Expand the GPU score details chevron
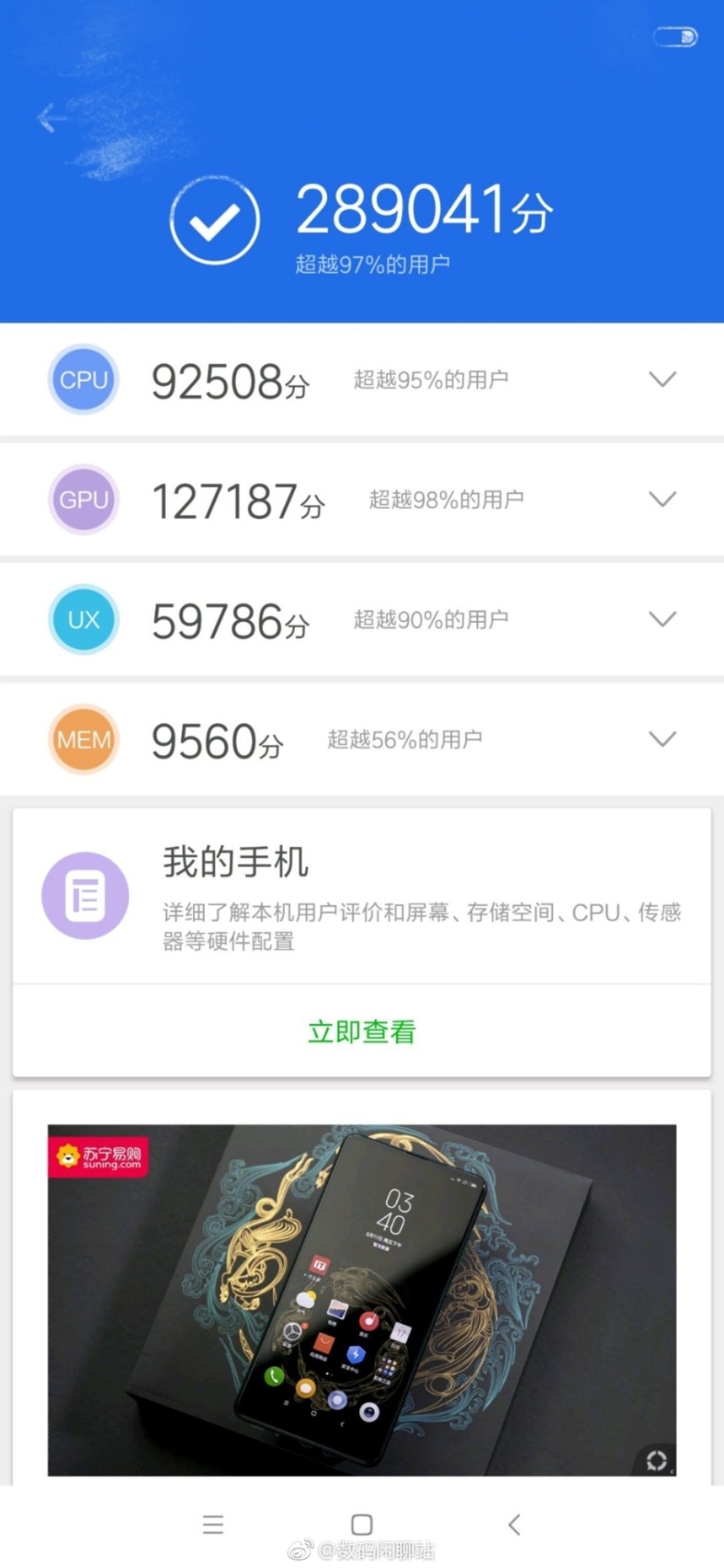The height and width of the screenshot is (1568, 724). pyautogui.click(x=662, y=499)
